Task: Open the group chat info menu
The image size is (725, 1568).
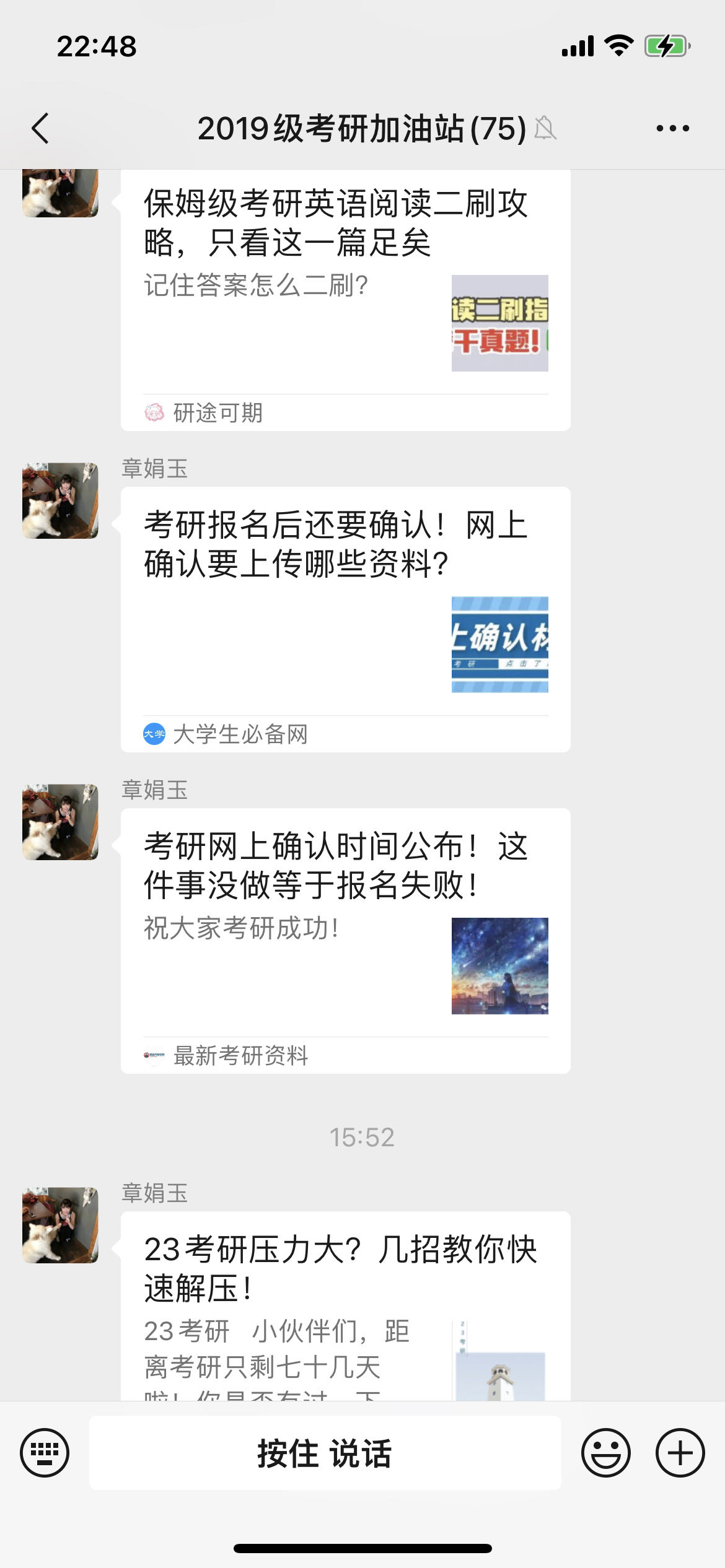Action: (x=672, y=129)
